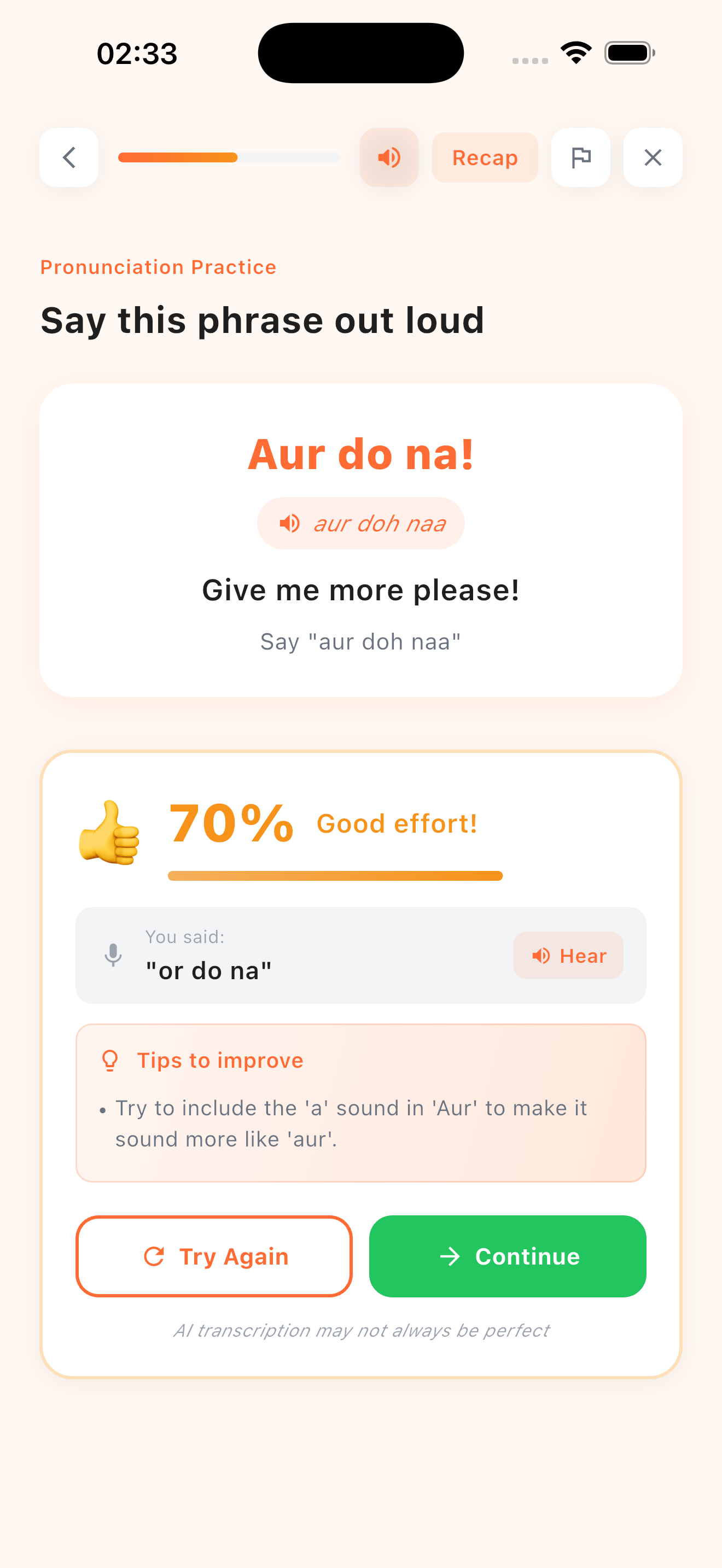722x1568 pixels.
Task: Click the 'or do na' transcription text
Action: [208, 970]
